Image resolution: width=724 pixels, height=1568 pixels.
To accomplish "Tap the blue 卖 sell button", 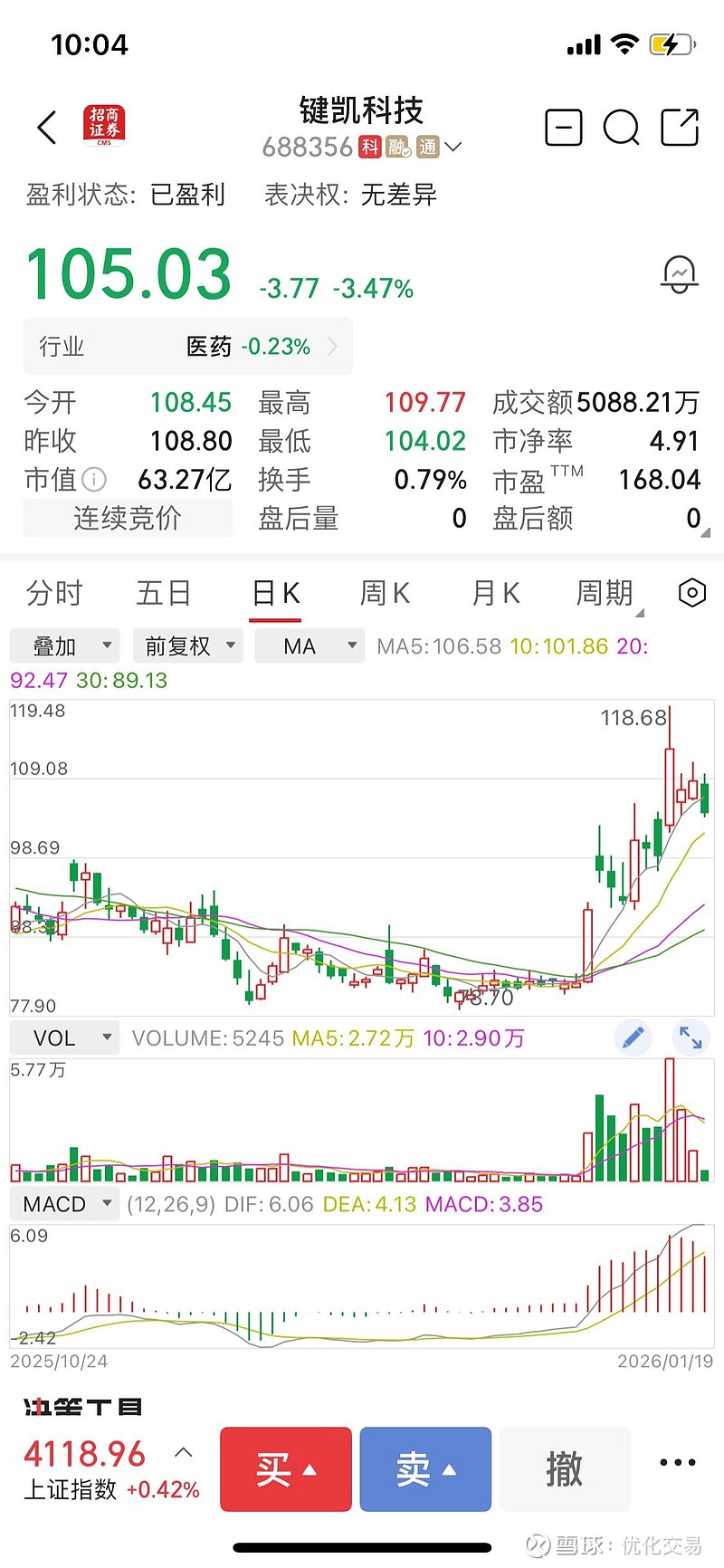I will [x=425, y=1469].
